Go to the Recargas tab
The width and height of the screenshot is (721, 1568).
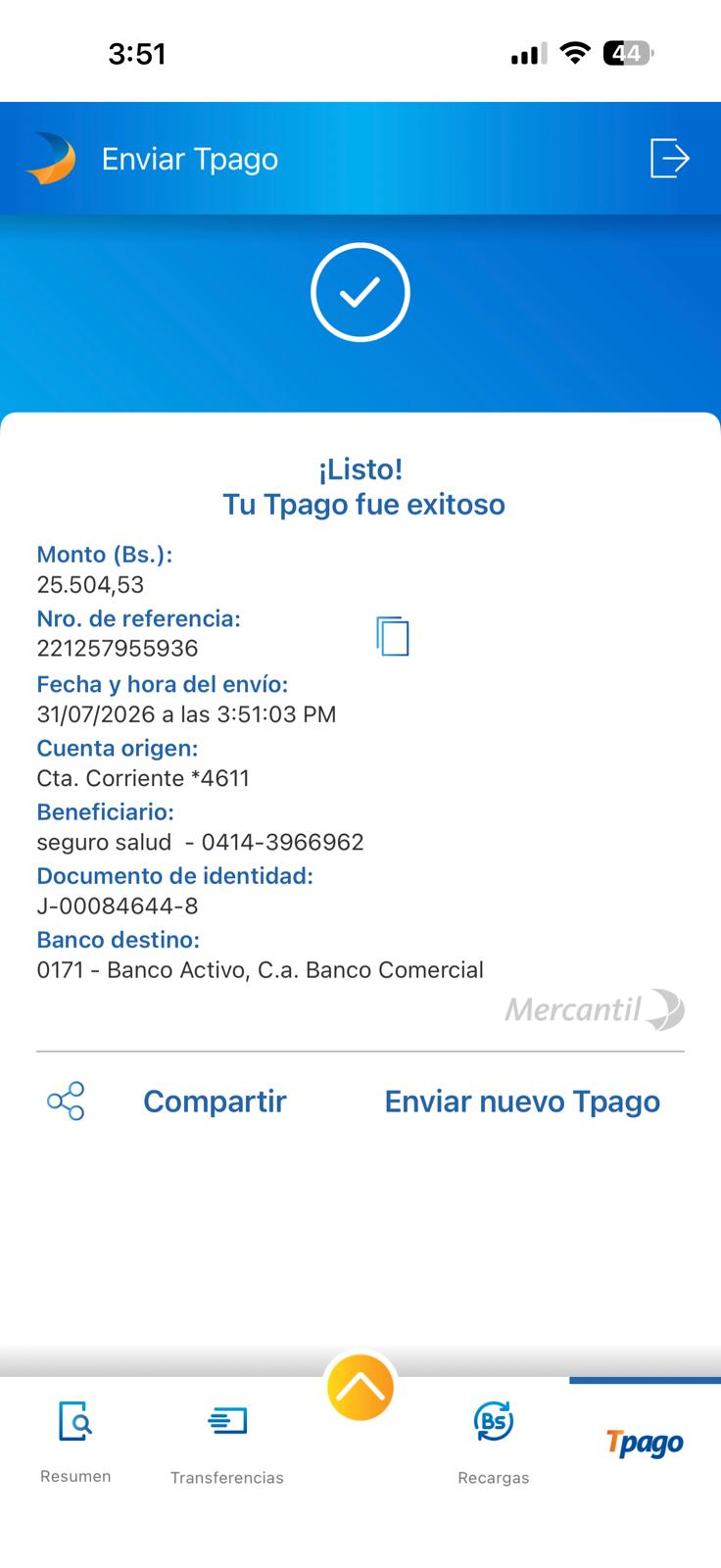pos(494,1444)
